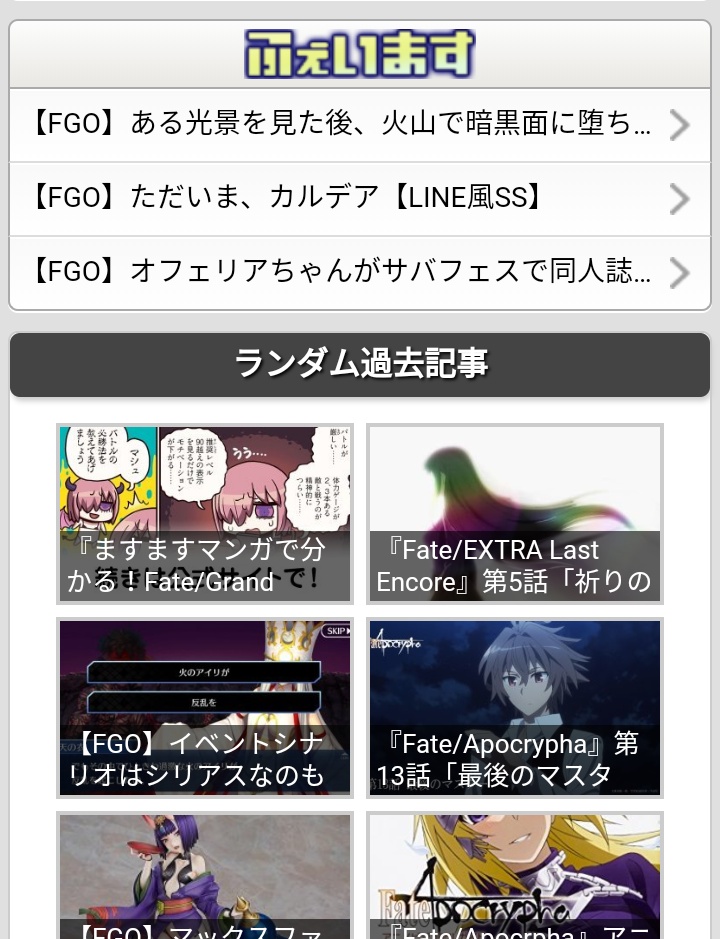Open the Fate/Apocrypha アニ article tile
Viewport: 720px width, 939px height.
515,876
